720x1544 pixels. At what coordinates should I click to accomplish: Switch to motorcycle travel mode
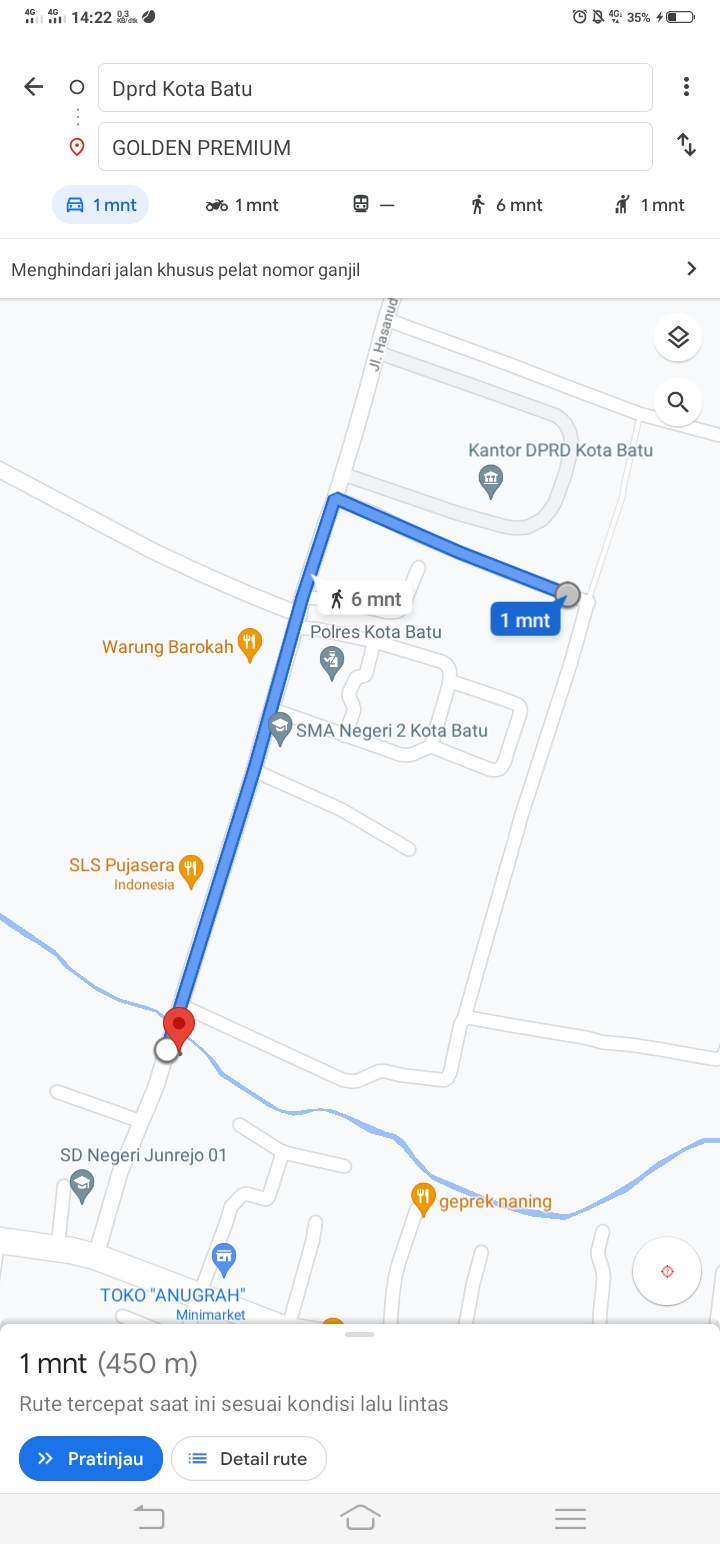point(242,205)
